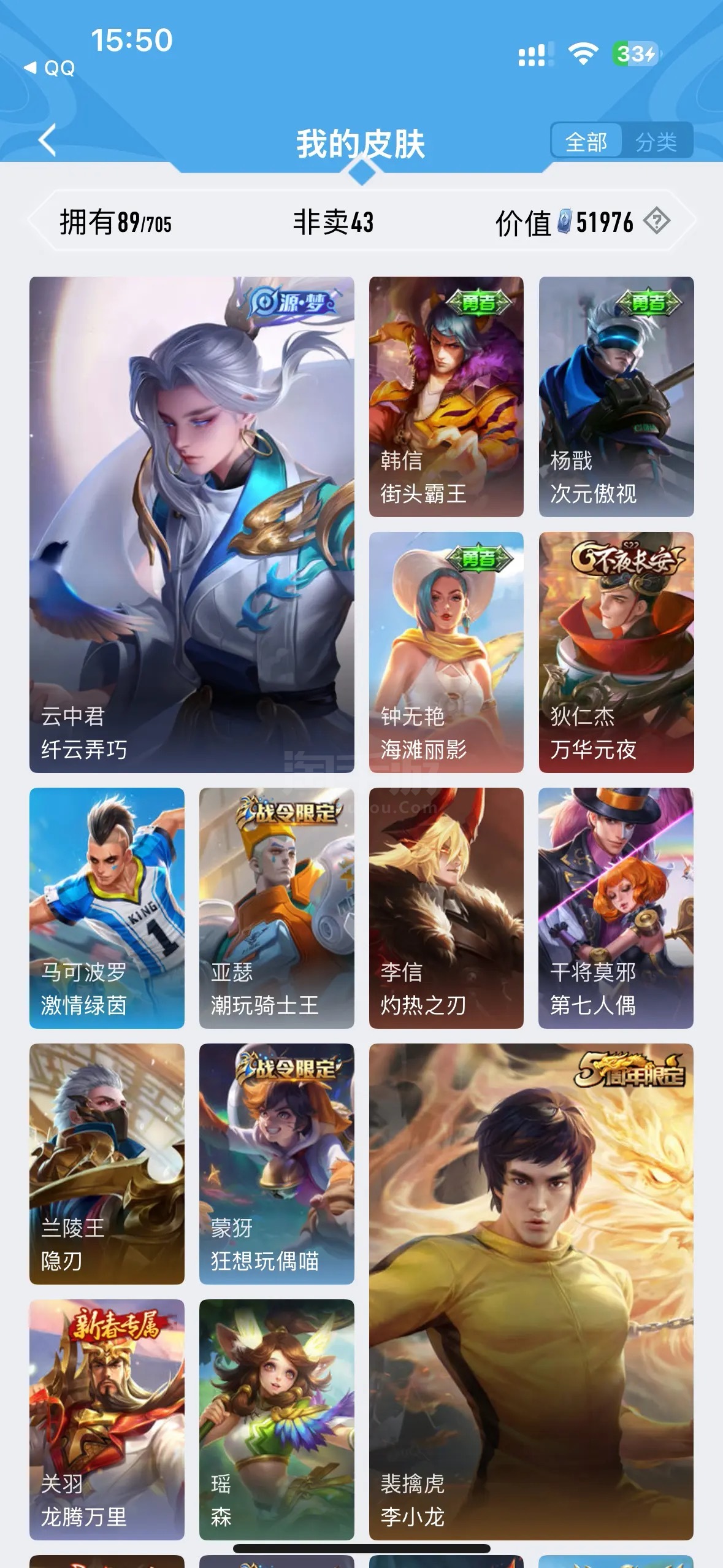Viewport: 723px width, 1568px height.
Task: Open the 钟无艳 海滩丽影 skin card
Action: [x=446, y=652]
